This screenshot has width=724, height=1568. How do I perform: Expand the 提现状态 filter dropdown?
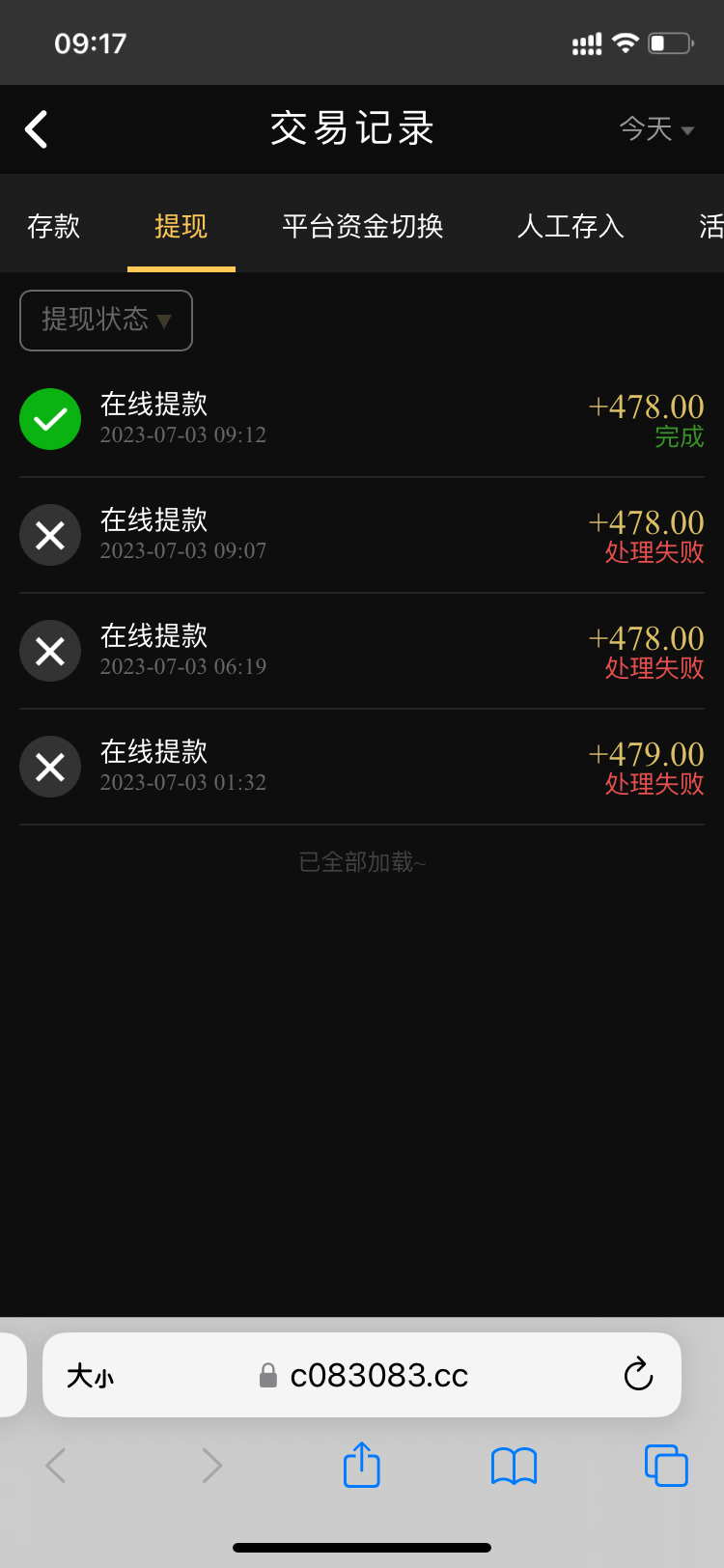coord(106,320)
